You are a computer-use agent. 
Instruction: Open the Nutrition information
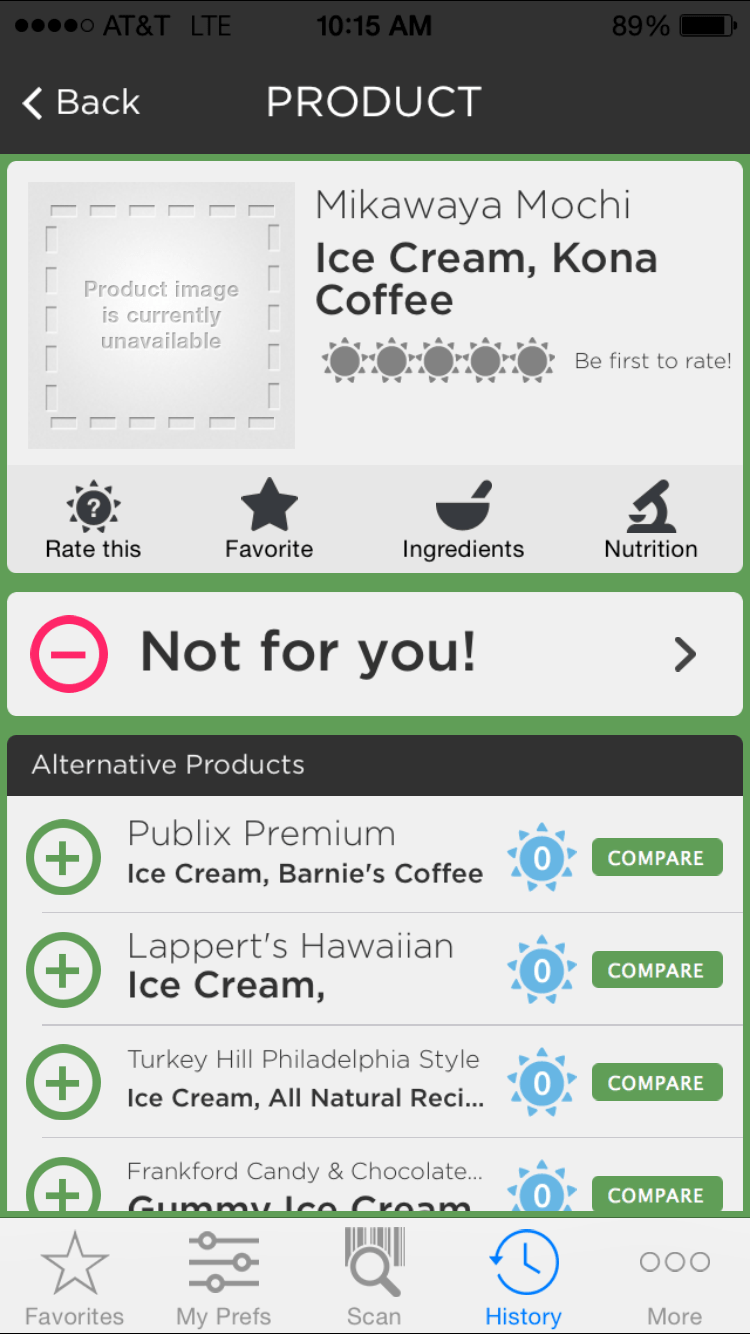[x=651, y=520]
